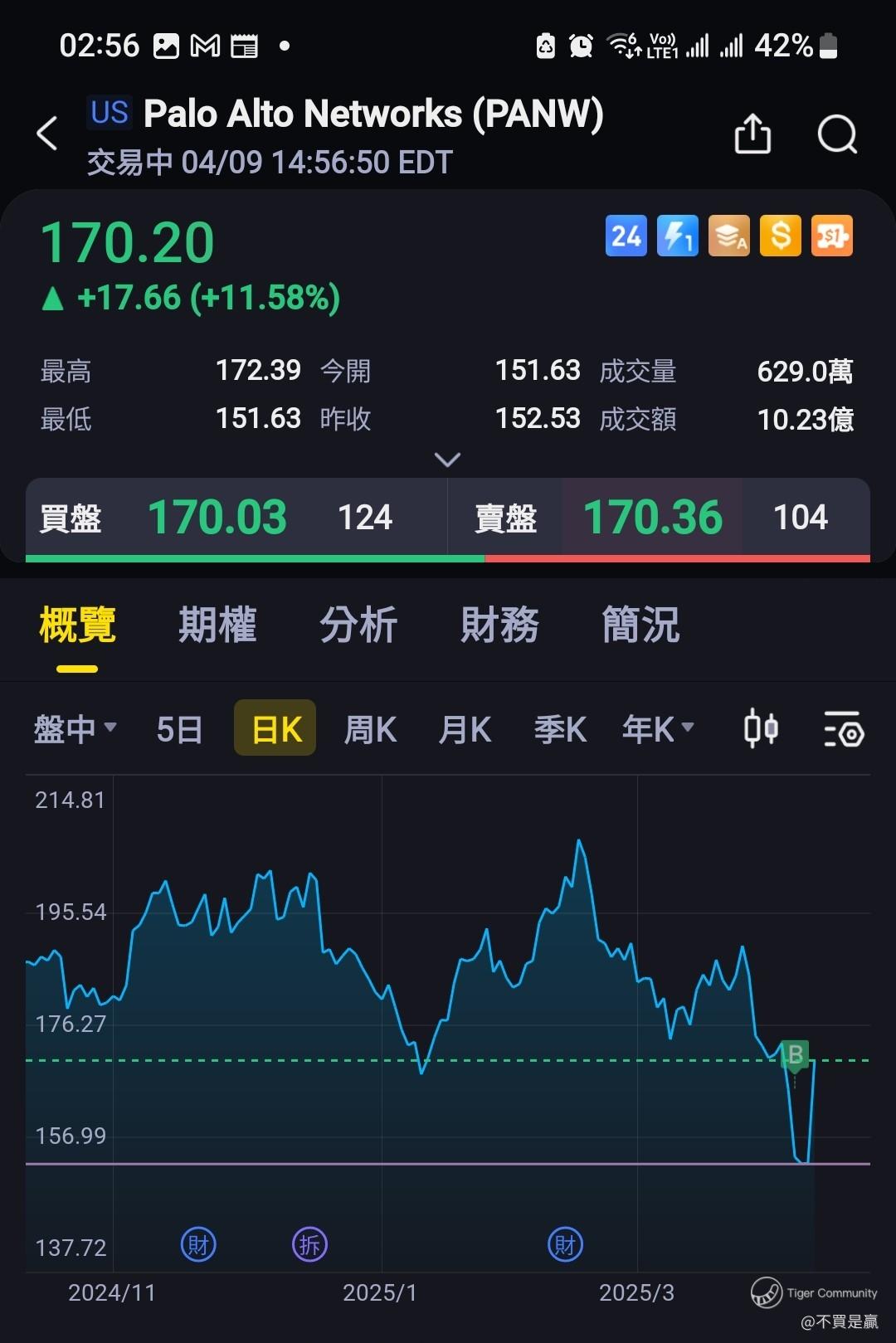Viewport: 896px width, 1343px height.
Task: Open the 年K period dropdown
Action: [x=657, y=729]
